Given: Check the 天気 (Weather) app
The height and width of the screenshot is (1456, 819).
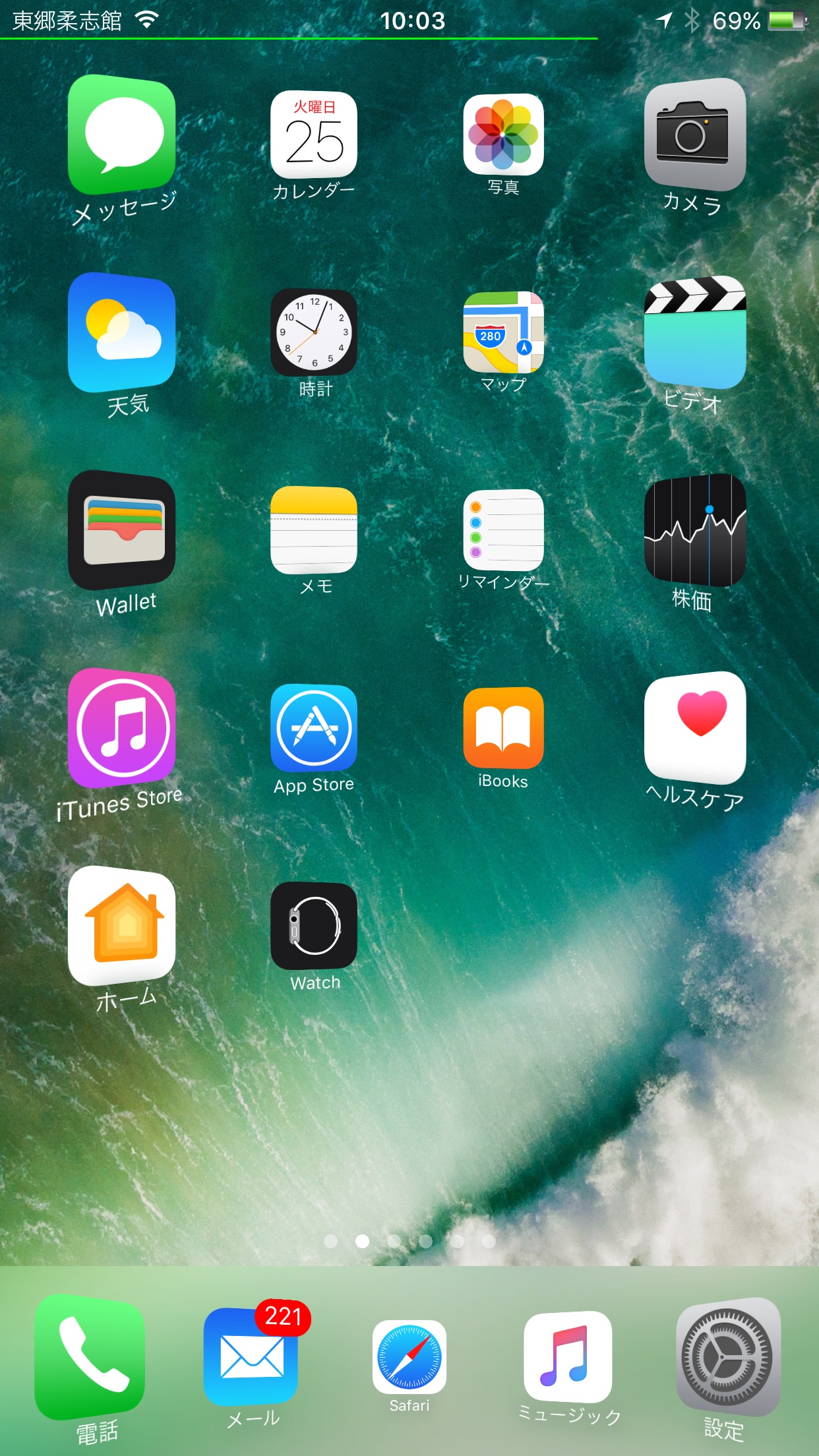Looking at the screenshot, I should (122, 332).
